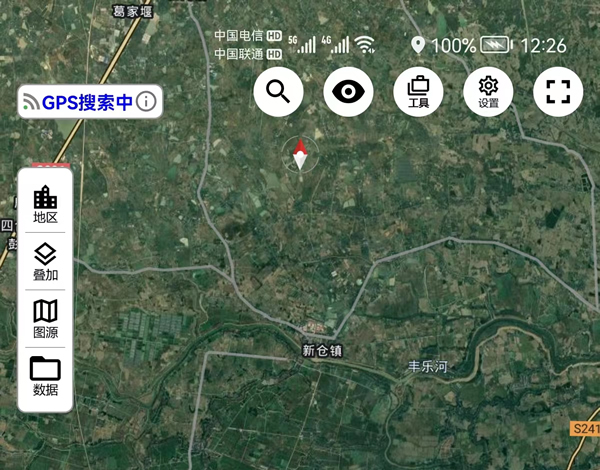600x470 pixels.
Task: Enter fullscreen map mode
Action: tap(558, 92)
